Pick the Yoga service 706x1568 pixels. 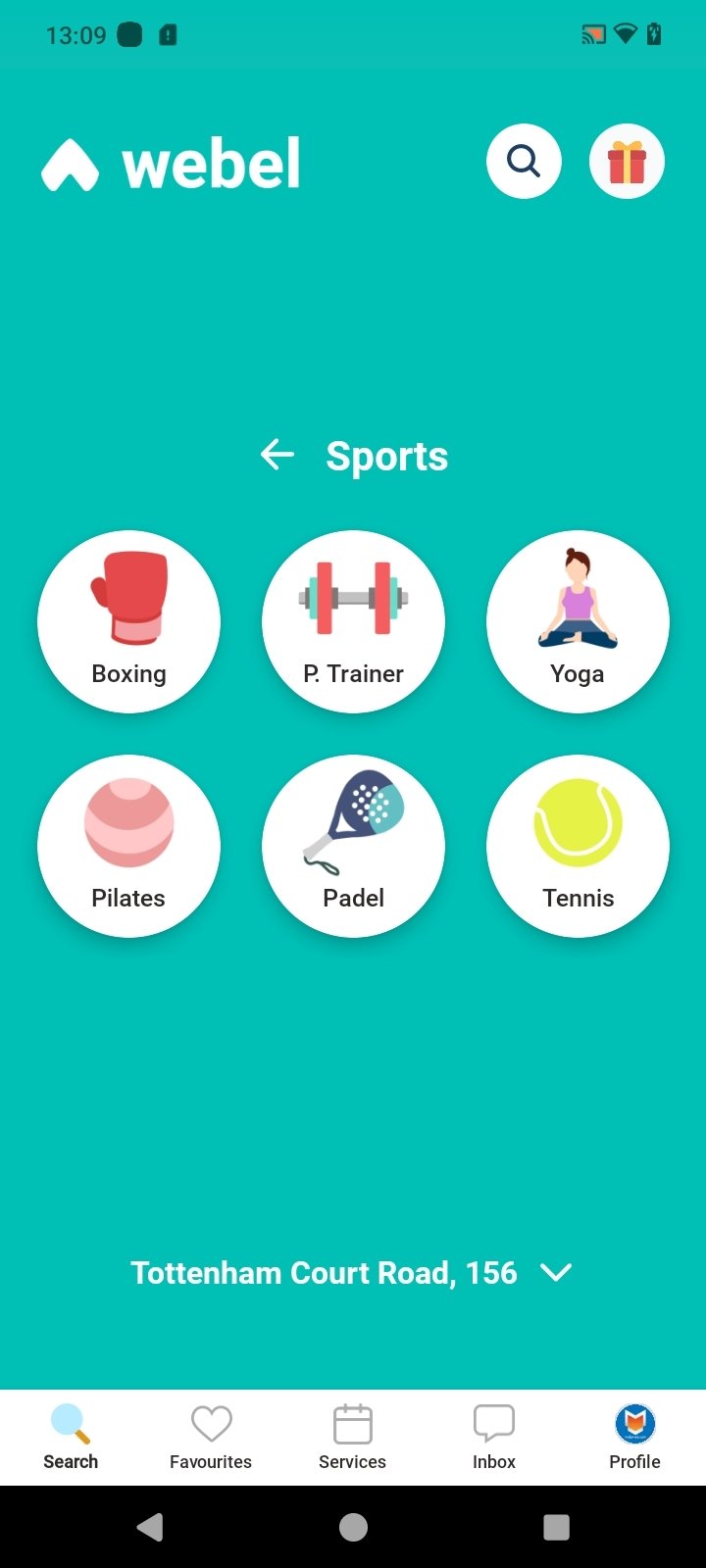[x=578, y=621]
